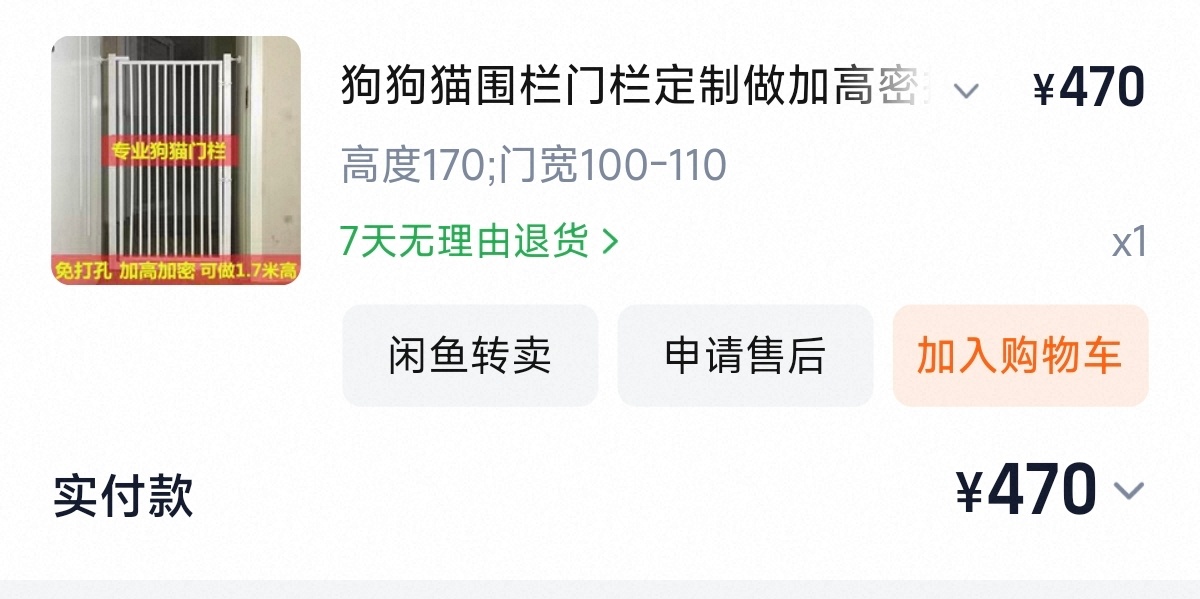Open the 7天无理由退货 policy link
The width and height of the screenshot is (1200, 599).
(x=479, y=241)
